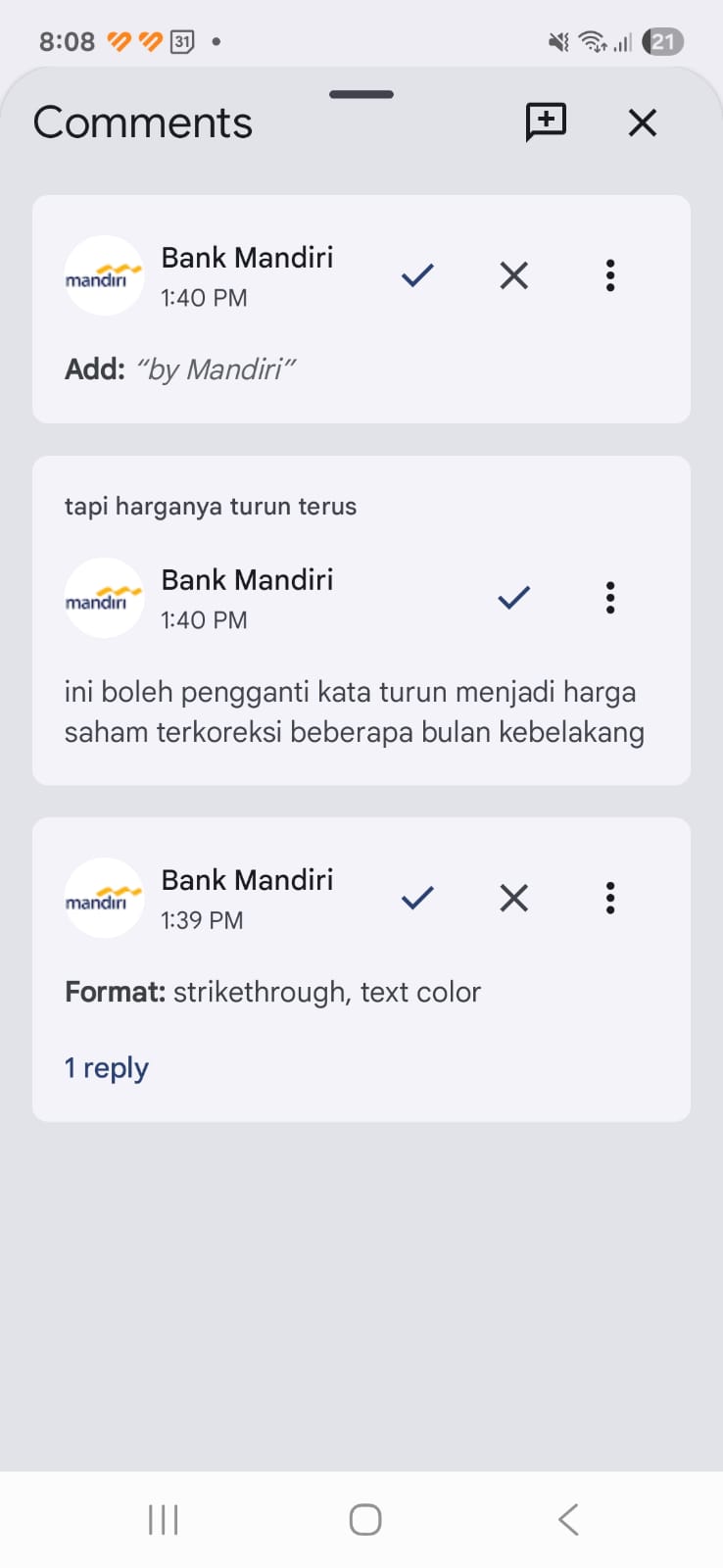This screenshot has width=723, height=1568.
Task: Open more options for the 'turun terus' comment
Action: (x=609, y=597)
